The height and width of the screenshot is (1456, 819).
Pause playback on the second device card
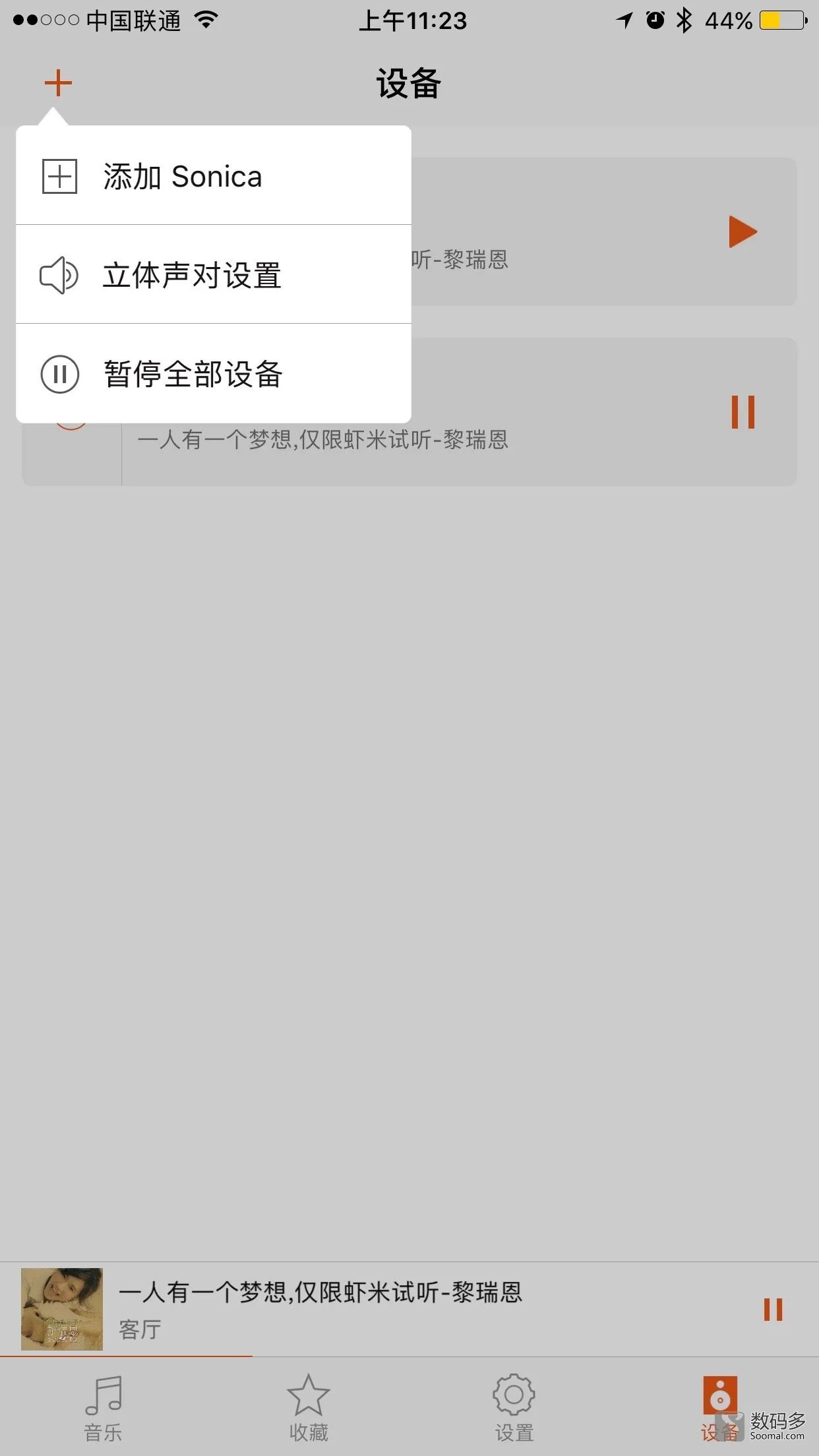tap(743, 412)
